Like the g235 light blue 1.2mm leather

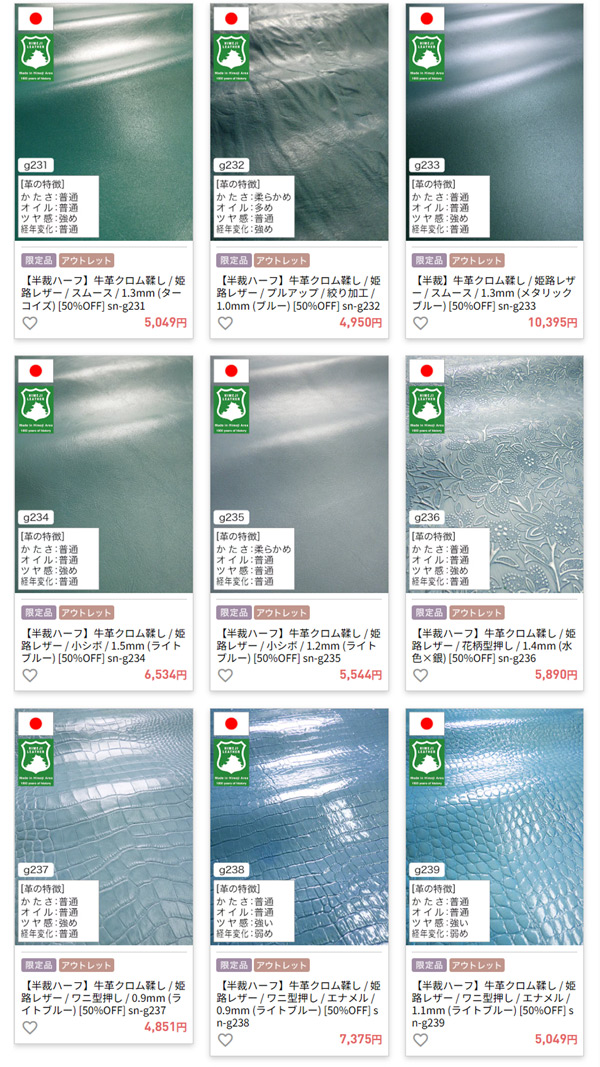click(226, 675)
